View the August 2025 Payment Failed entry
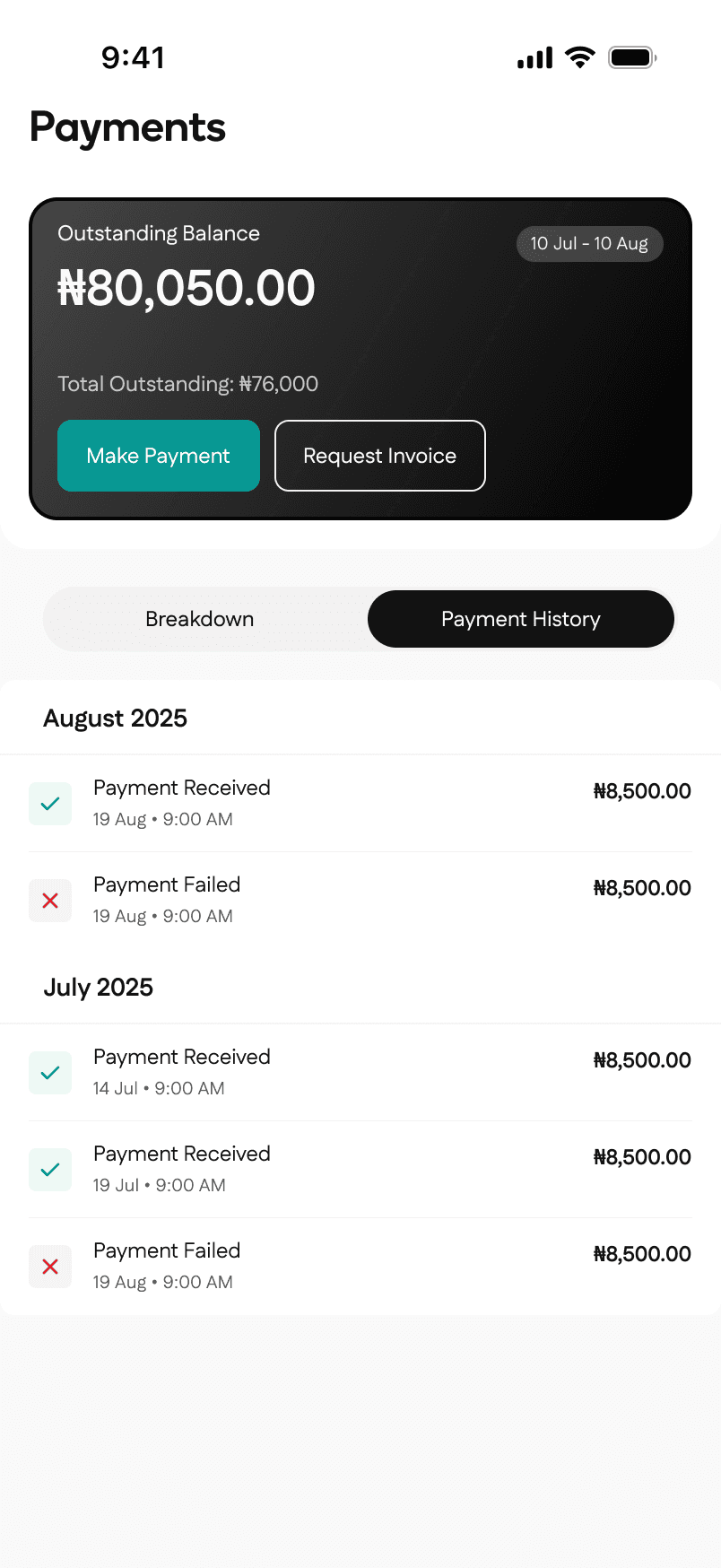This screenshot has height=1568, width=721. 360,900
